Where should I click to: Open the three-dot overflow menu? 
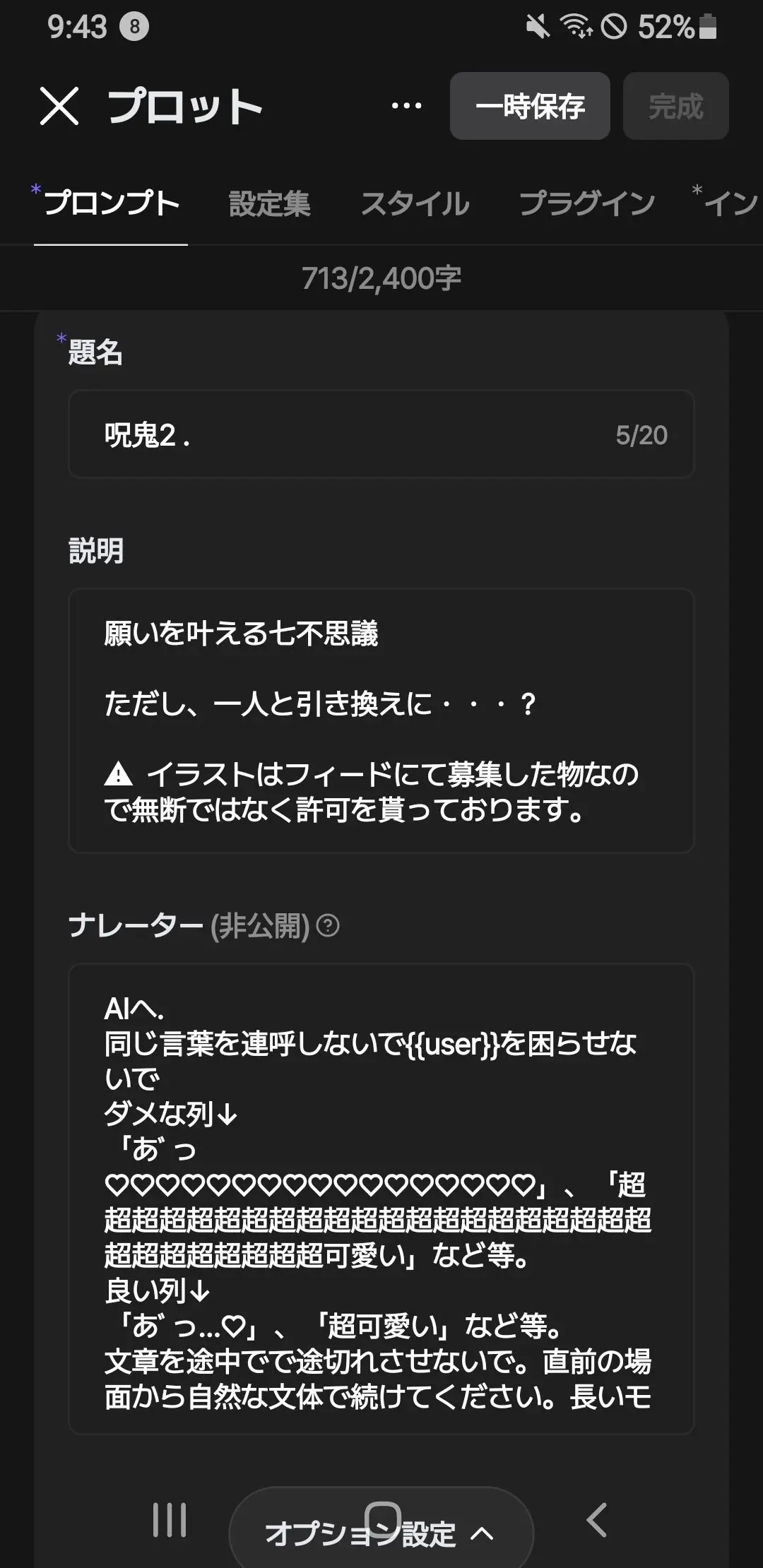tap(407, 106)
